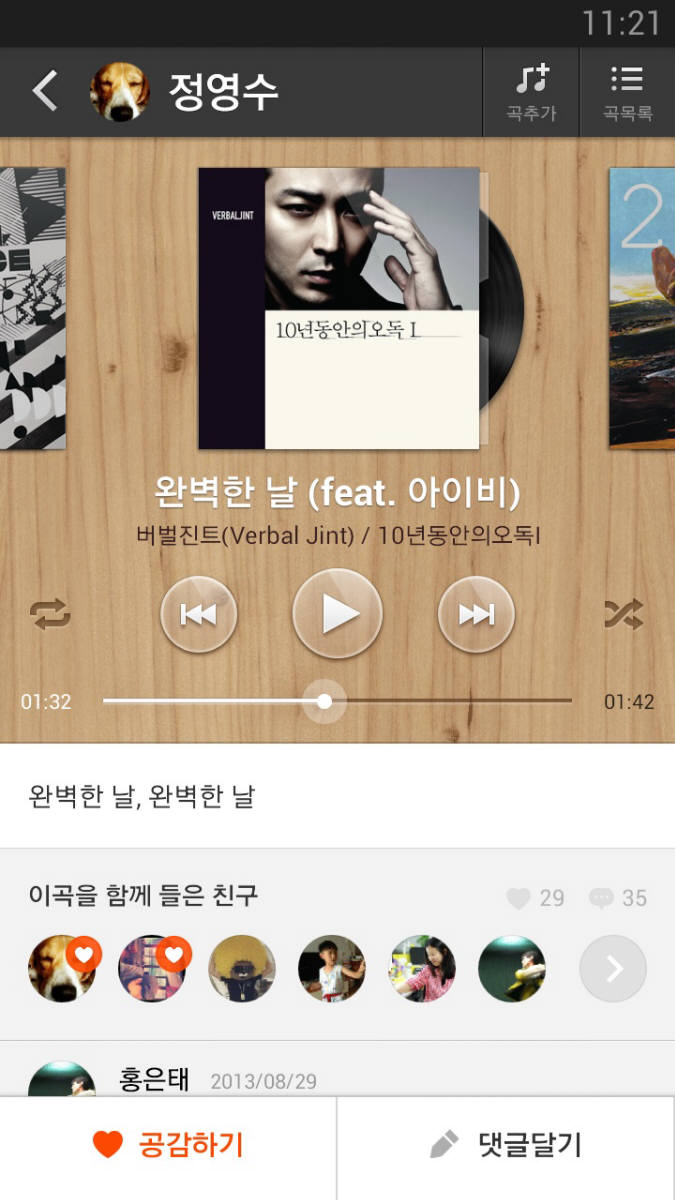Tap the playback progress bar
Viewport: 675px width, 1200px height.
(x=337, y=701)
